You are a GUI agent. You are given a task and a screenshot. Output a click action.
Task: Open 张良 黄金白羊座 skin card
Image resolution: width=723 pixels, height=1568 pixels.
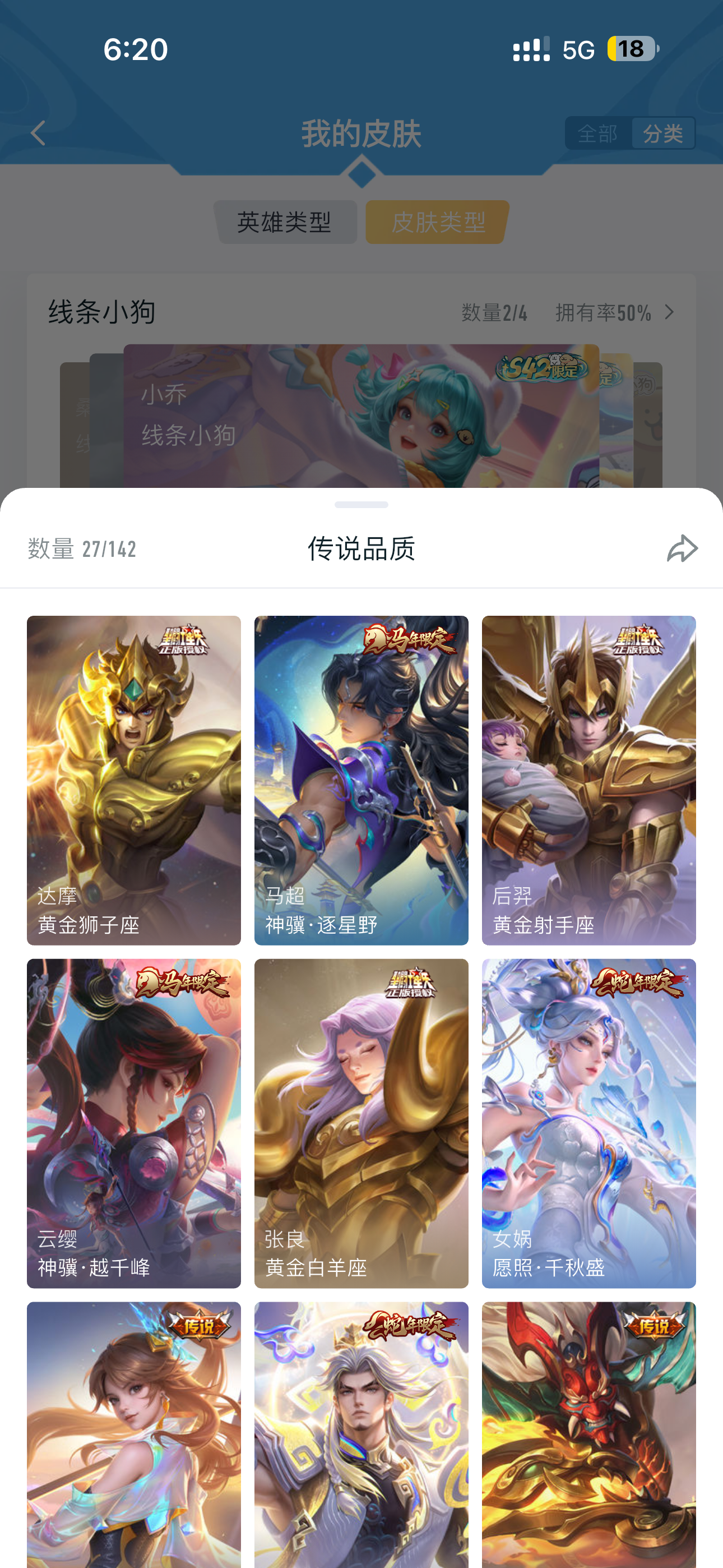click(361, 1123)
